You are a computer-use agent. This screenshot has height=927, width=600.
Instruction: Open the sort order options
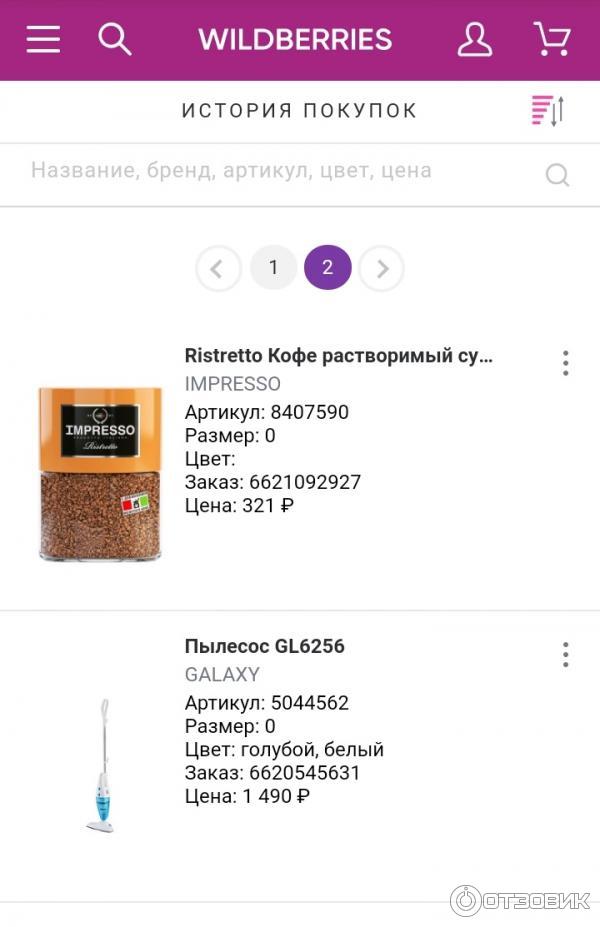tap(548, 111)
